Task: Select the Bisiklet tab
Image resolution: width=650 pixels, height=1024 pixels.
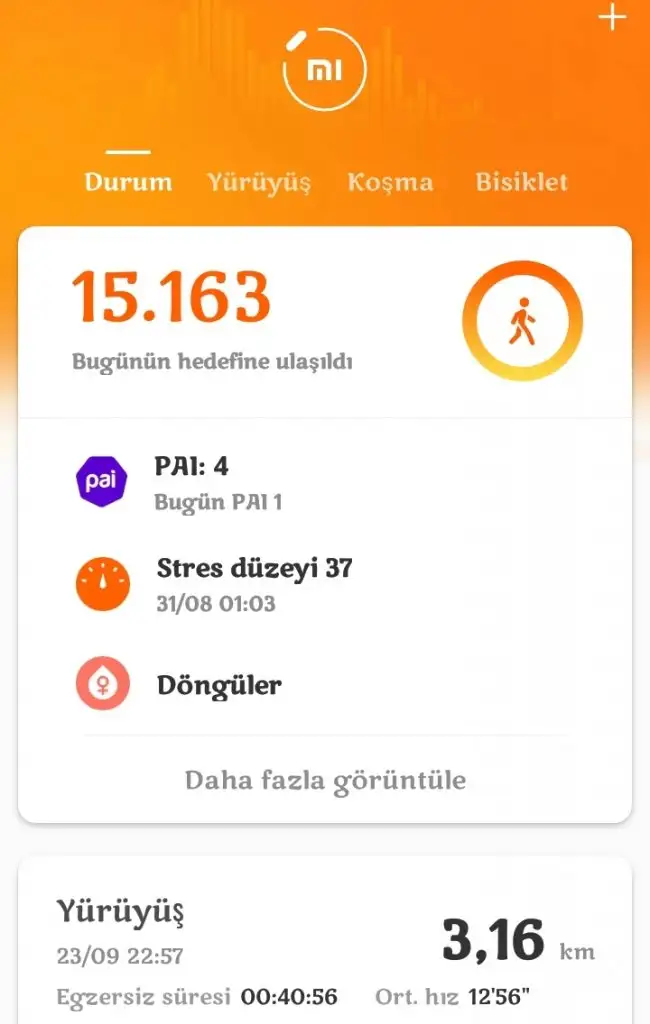Action: [x=521, y=182]
